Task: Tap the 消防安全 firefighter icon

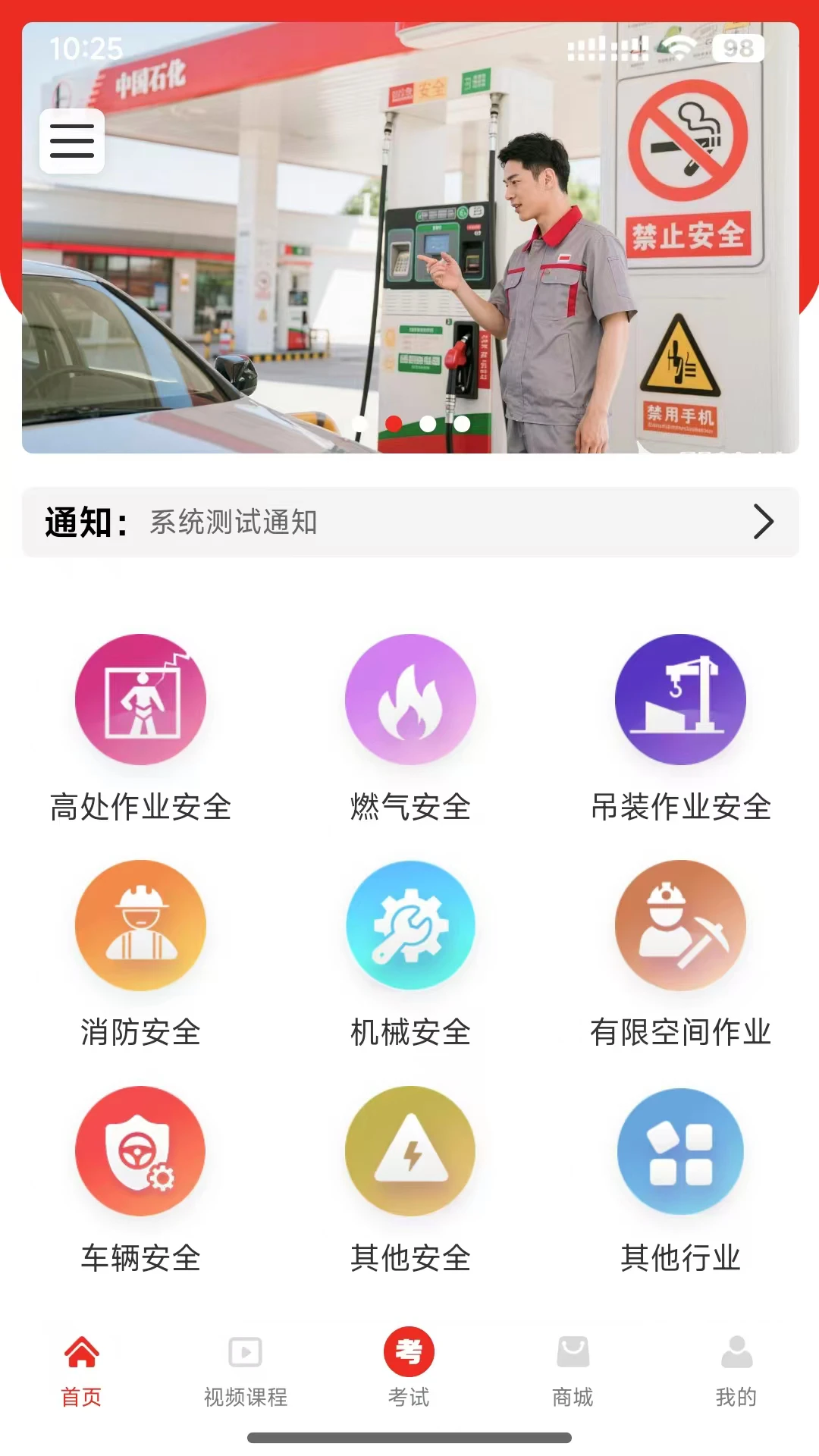Action: pyautogui.click(x=139, y=925)
